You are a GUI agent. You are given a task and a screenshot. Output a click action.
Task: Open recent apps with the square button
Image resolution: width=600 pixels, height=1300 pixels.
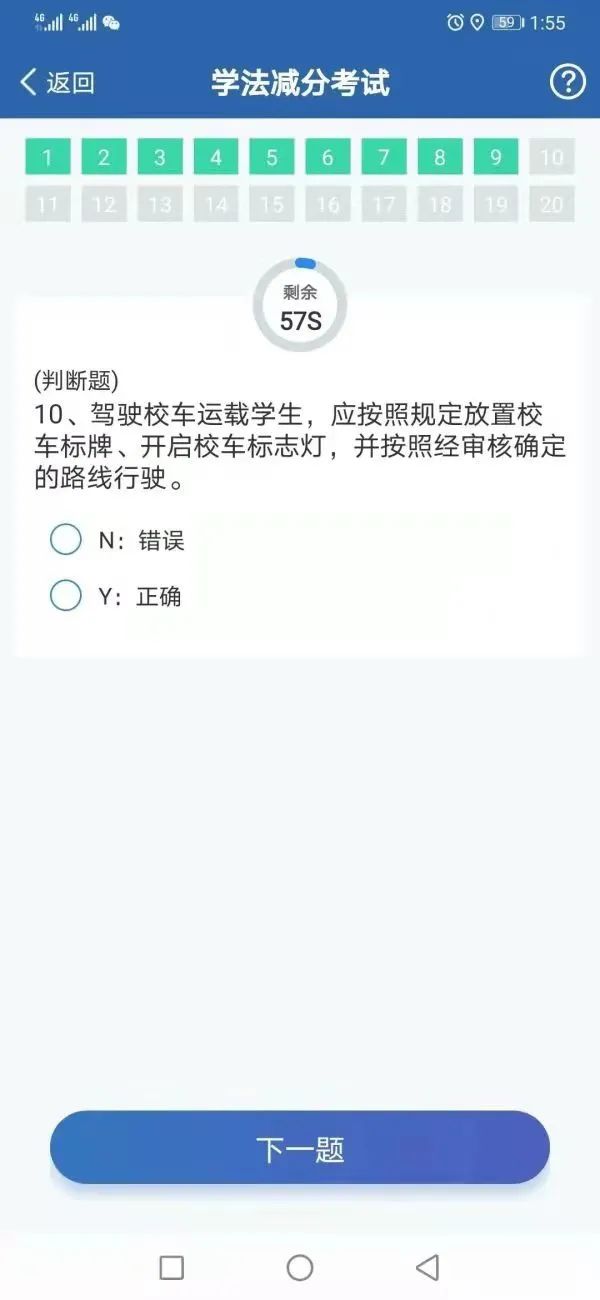click(x=172, y=1268)
